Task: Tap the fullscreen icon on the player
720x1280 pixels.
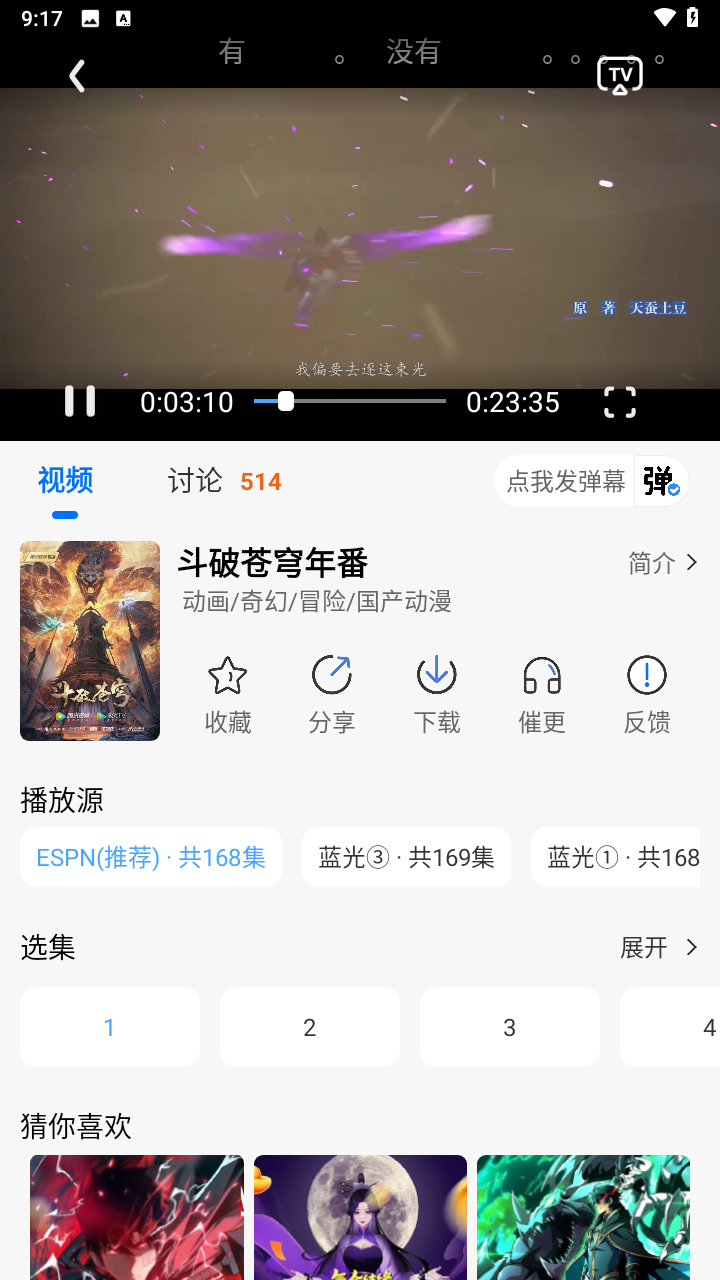Action: [619, 401]
